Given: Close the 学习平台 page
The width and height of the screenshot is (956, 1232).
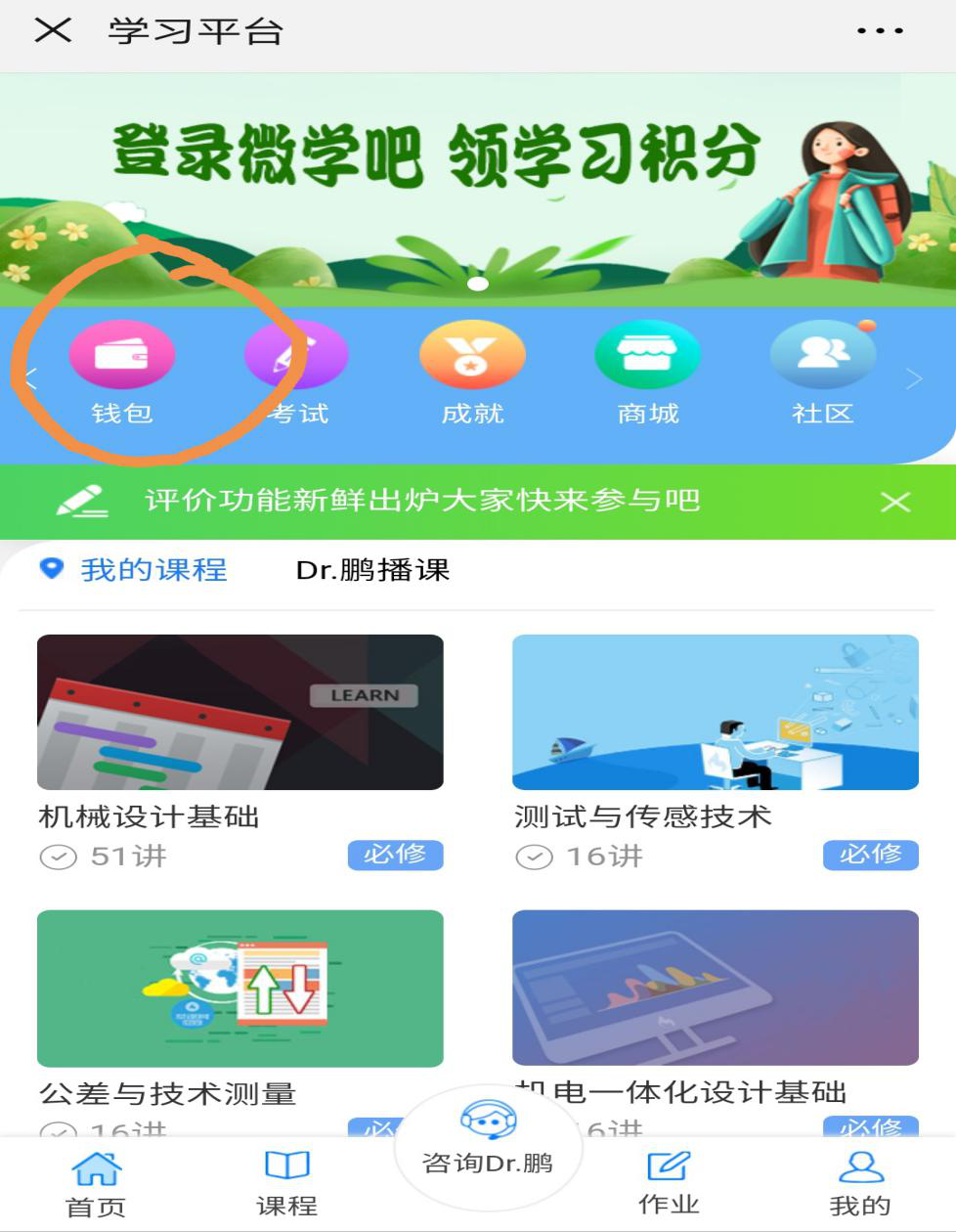Looking at the screenshot, I should click(x=53, y=30).
